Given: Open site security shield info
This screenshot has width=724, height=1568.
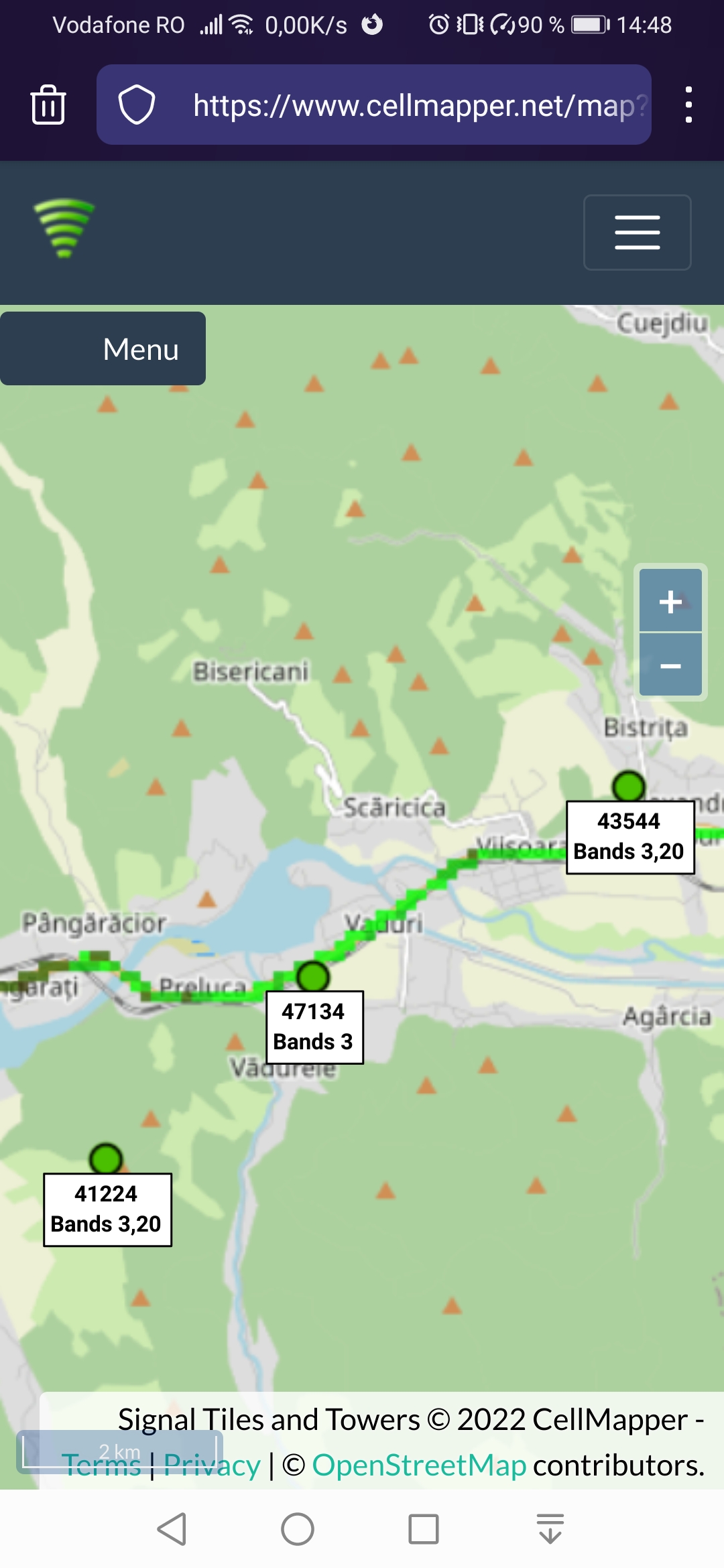Looking at the screenshot, I should (136, 105).
